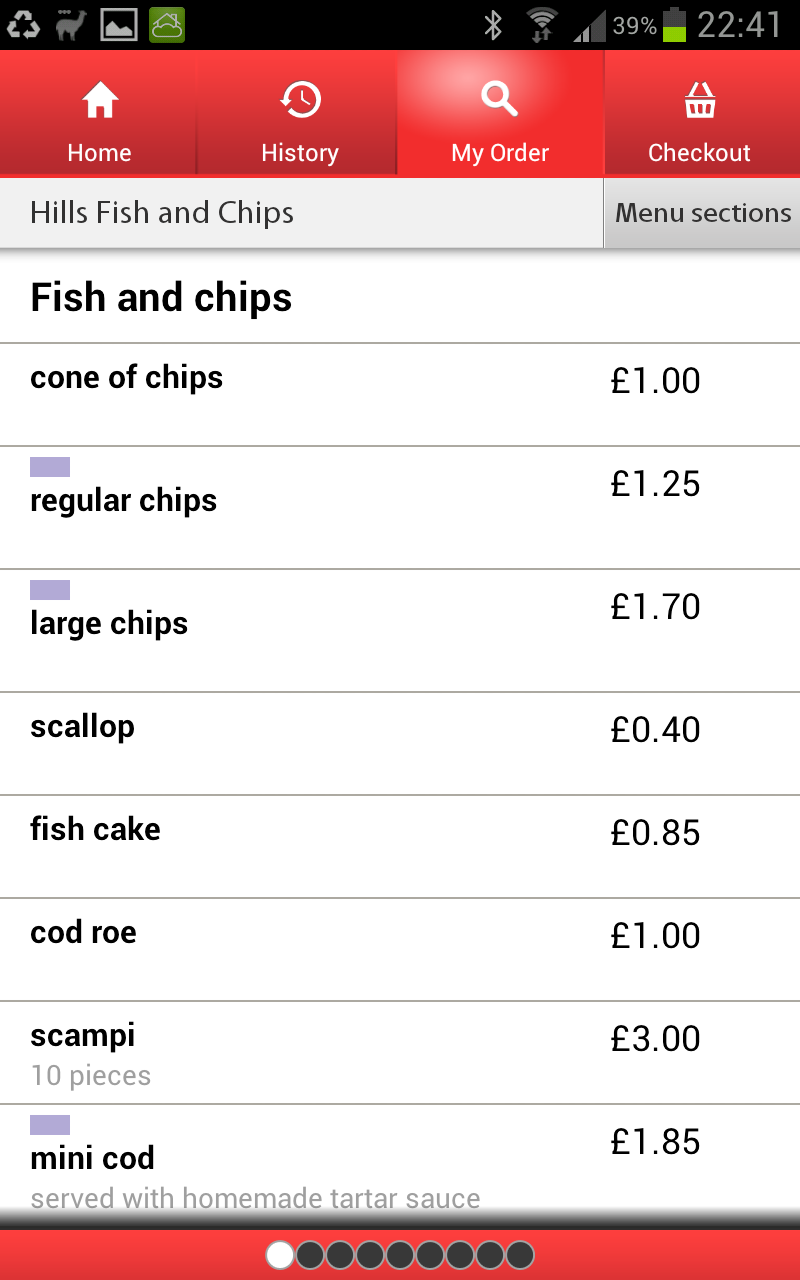The height and width of the screenshot is (1280, 800).
Task: Pick the fish cake item
Action: 400,847
